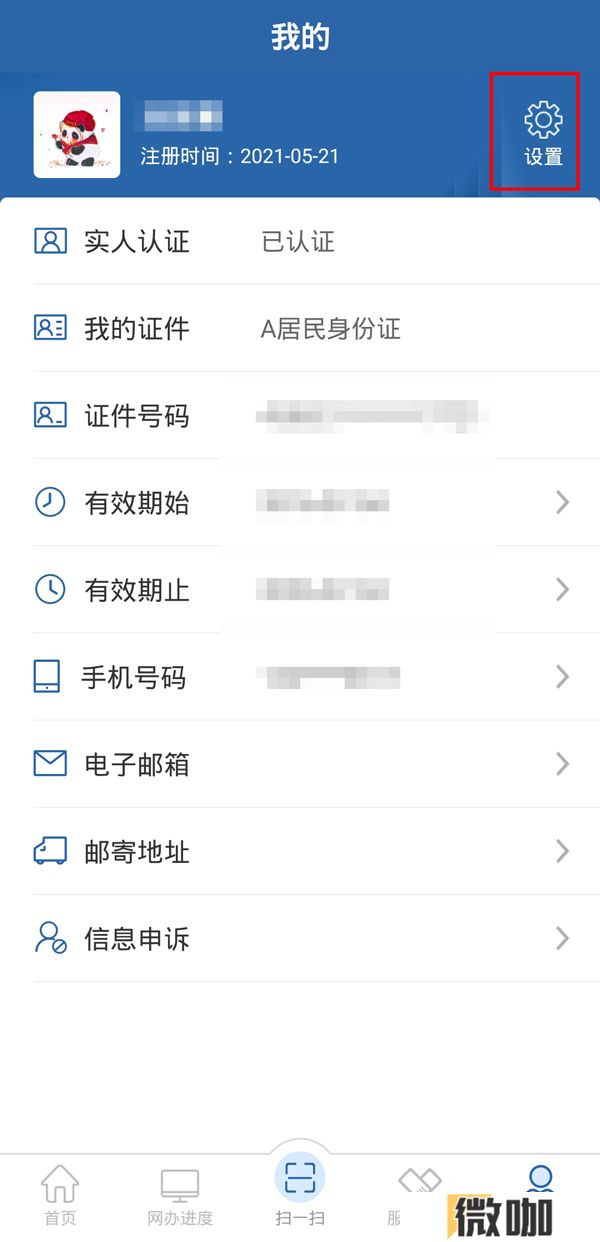Image resolution: width=600 pixels, height=1242 pixels.
Task: Open the 设置 settings gear
Action: point(543,132)
